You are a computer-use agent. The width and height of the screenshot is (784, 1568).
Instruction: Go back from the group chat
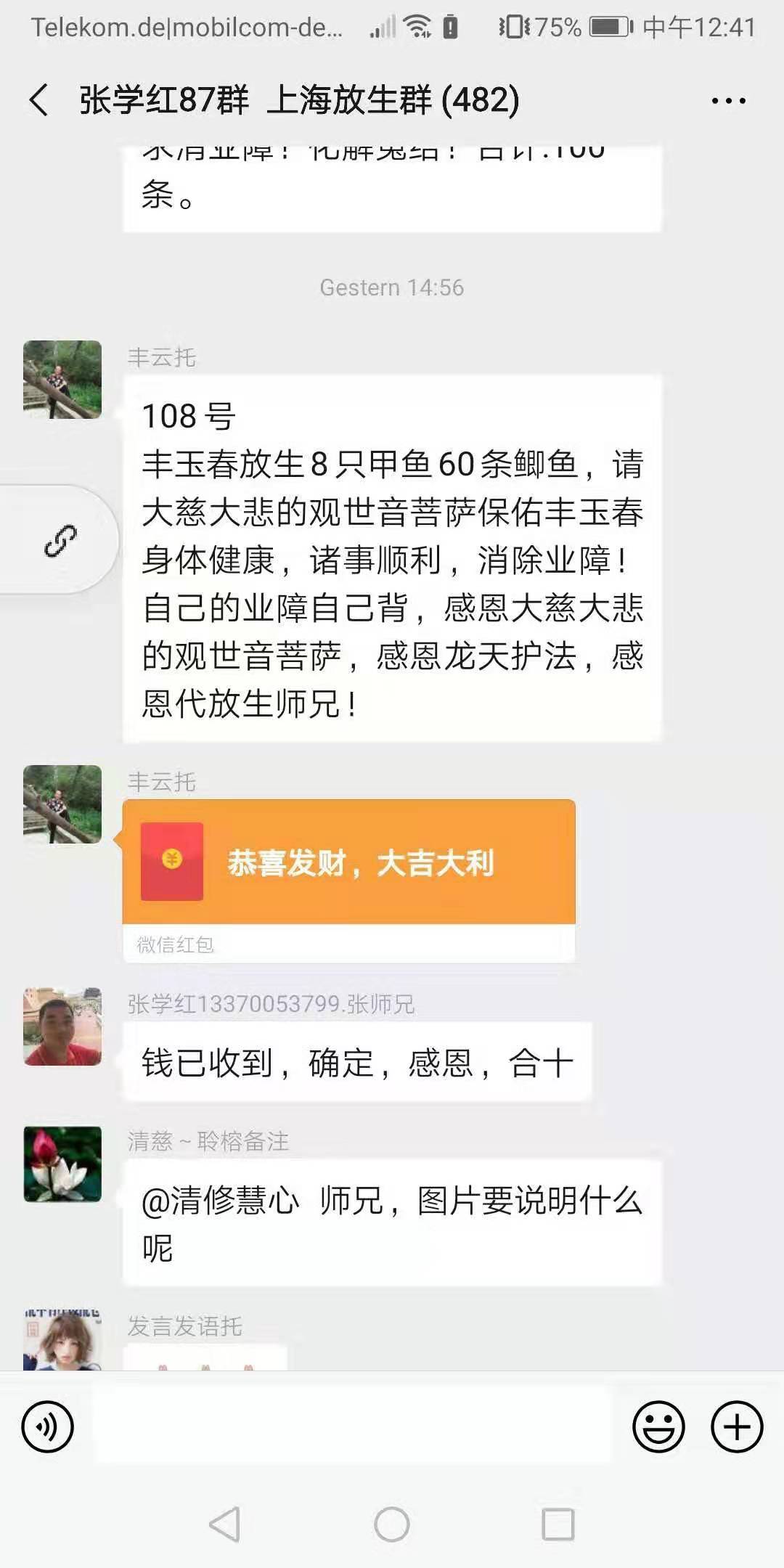click(x=40, y=100)
